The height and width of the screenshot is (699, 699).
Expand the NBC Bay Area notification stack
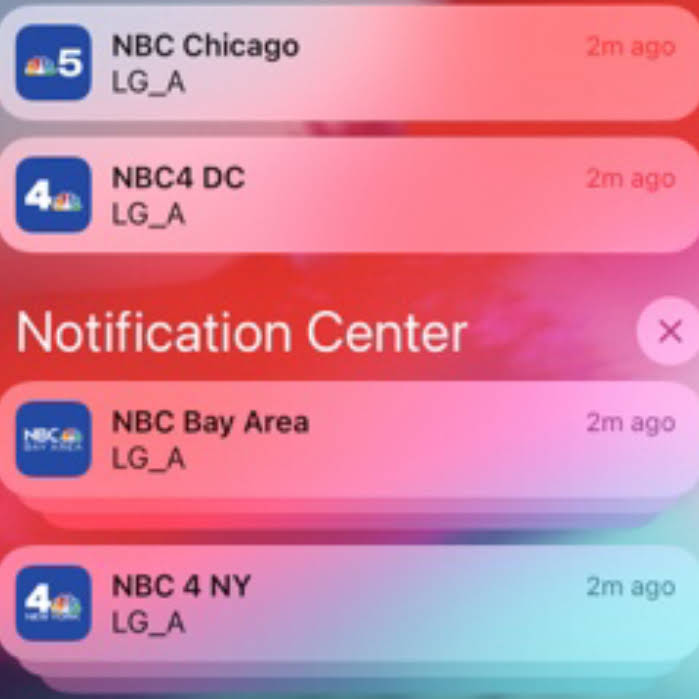point(349,440)
